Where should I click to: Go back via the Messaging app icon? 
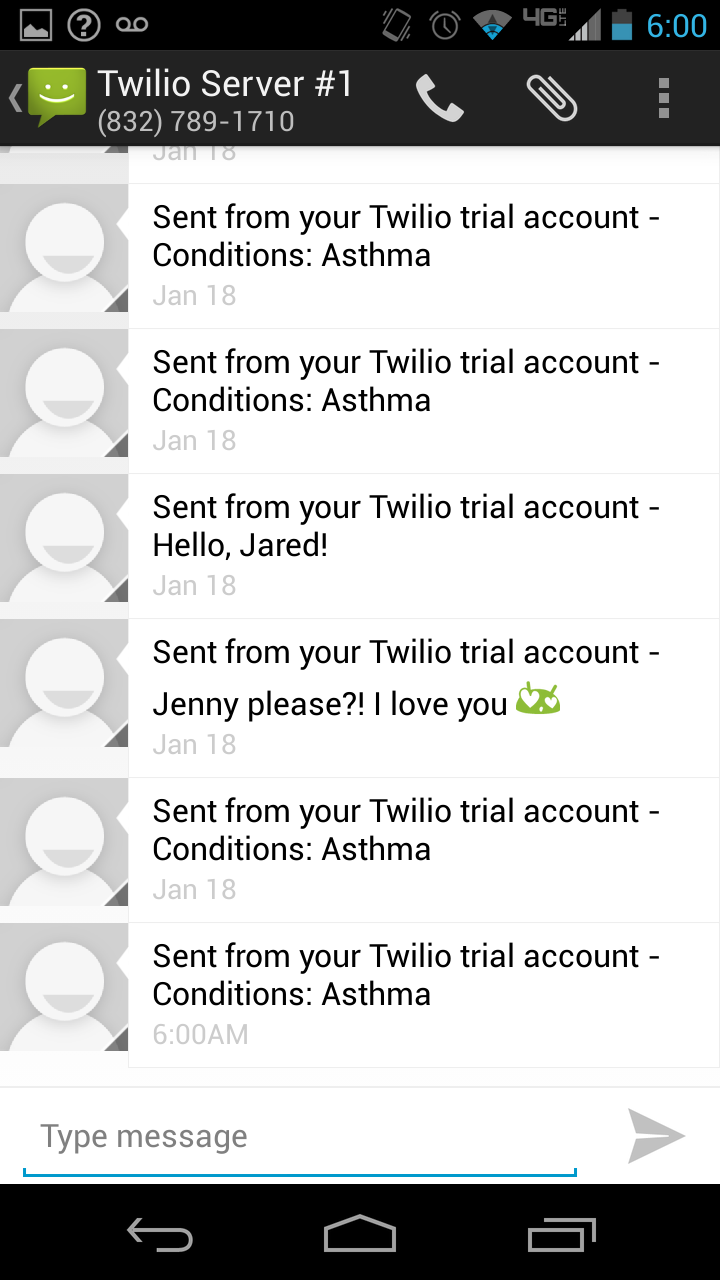(x=54, y=97)
